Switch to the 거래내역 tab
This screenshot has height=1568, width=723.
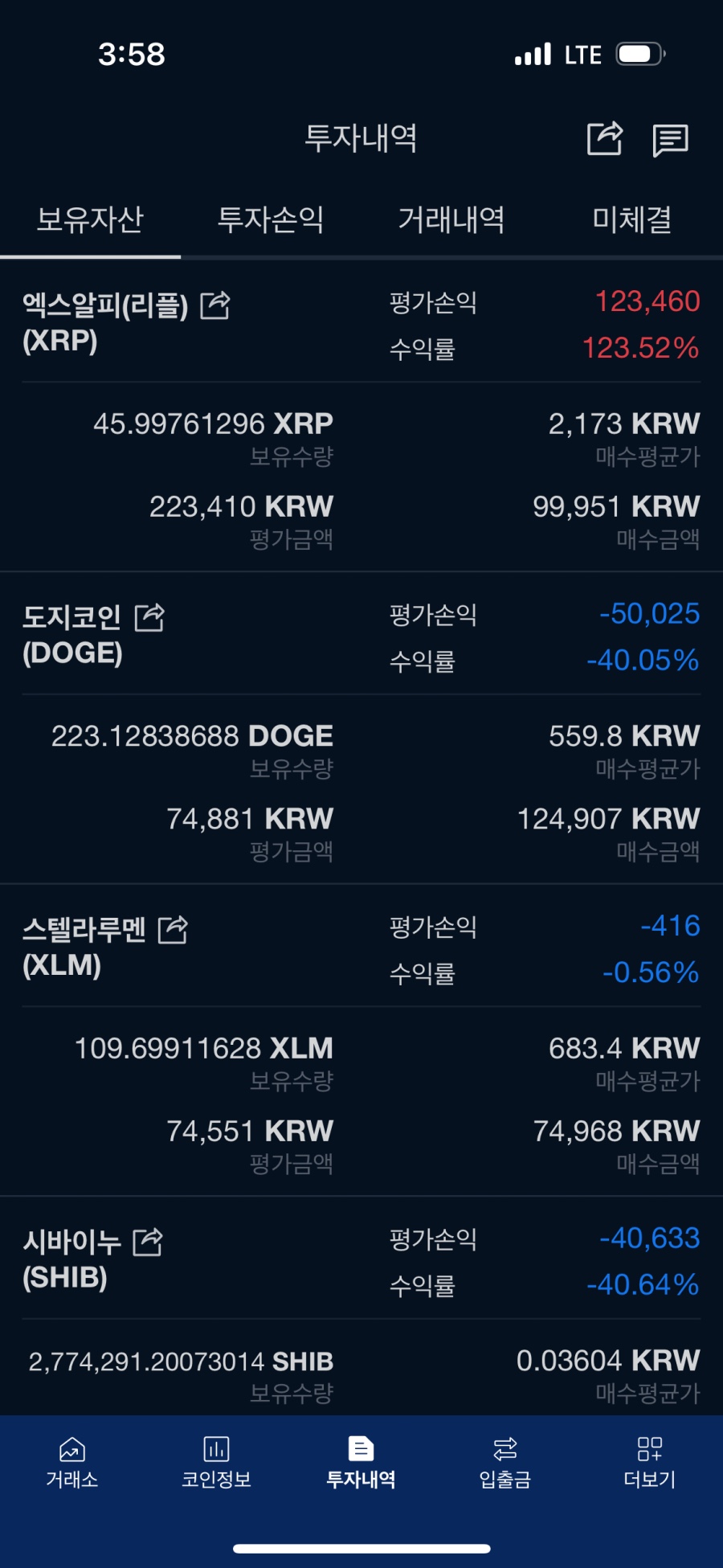tap(451, 219)
